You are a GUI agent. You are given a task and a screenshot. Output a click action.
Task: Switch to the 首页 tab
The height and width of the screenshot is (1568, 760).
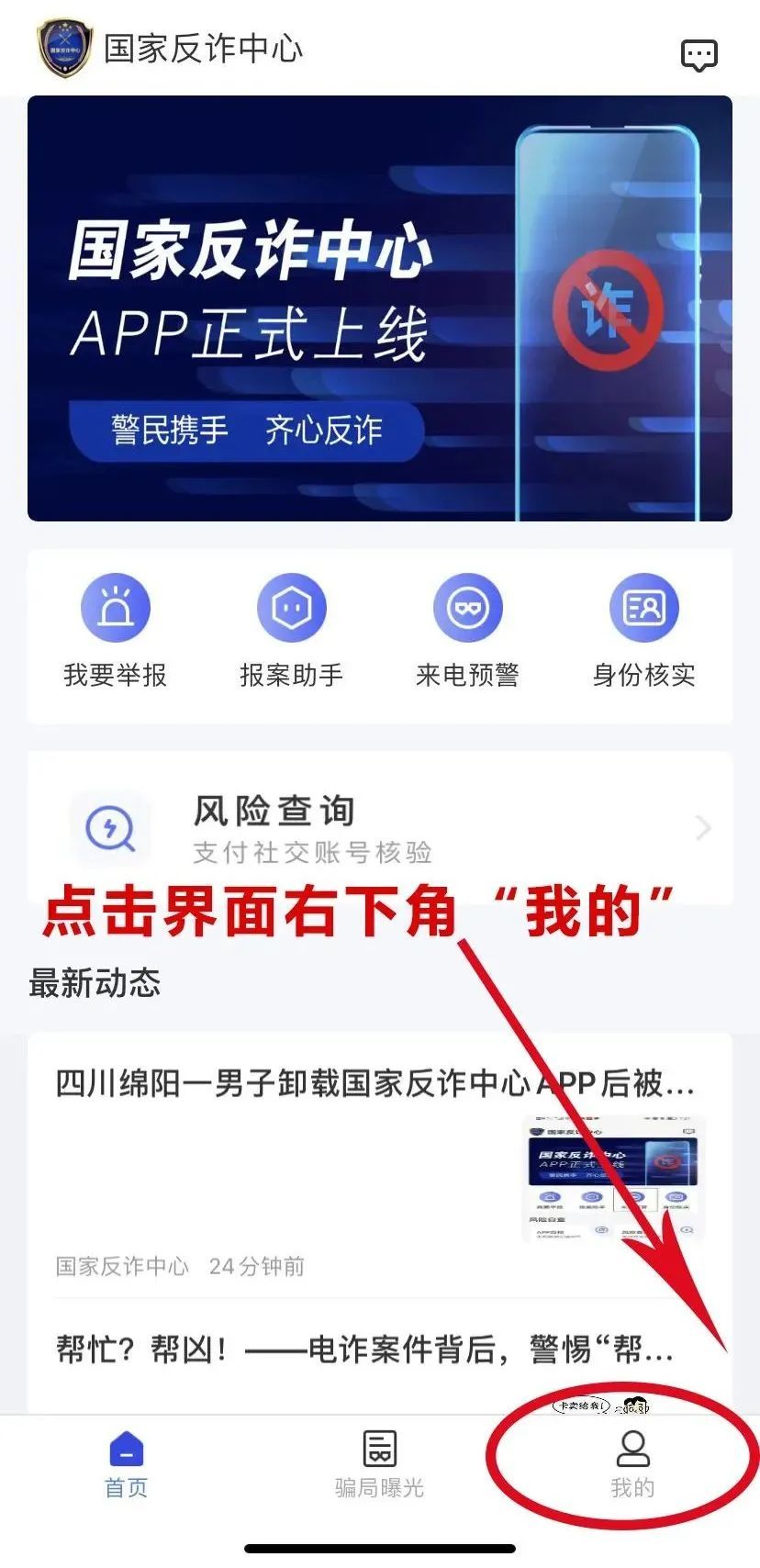point(127,1465)
